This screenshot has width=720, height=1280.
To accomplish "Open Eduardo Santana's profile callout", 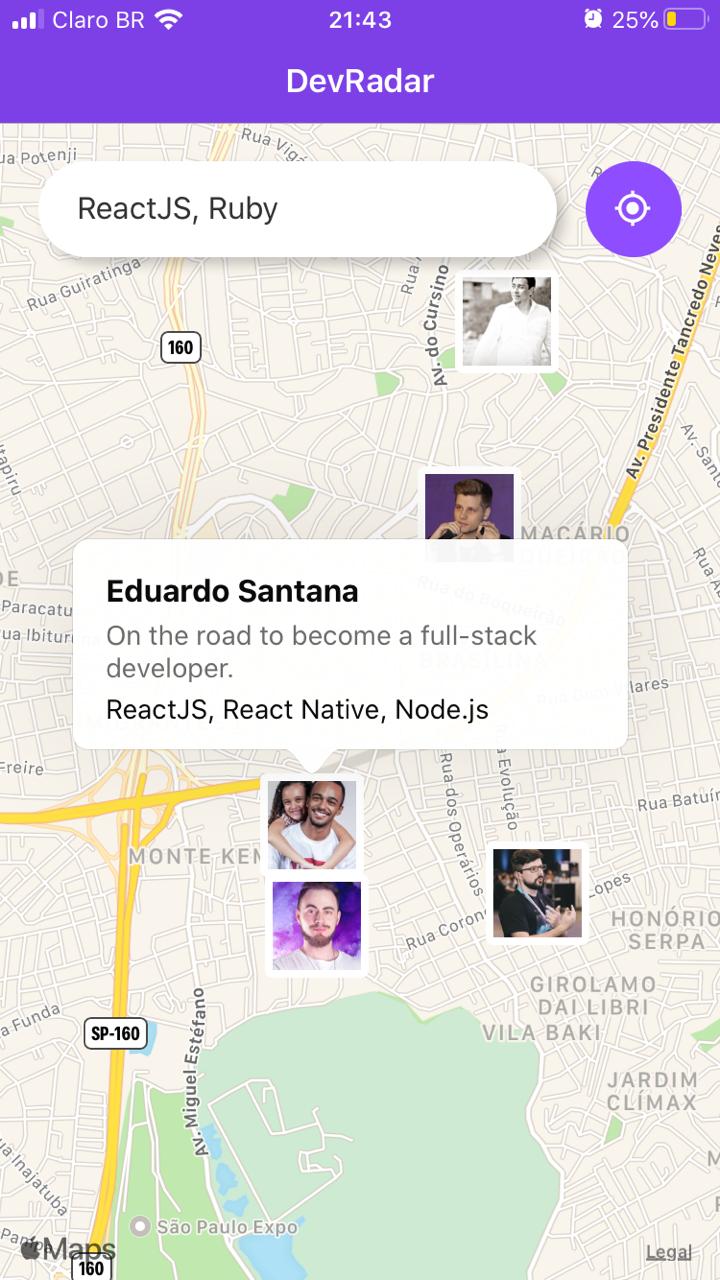I will pyautogui.click(x=350, y=645).
